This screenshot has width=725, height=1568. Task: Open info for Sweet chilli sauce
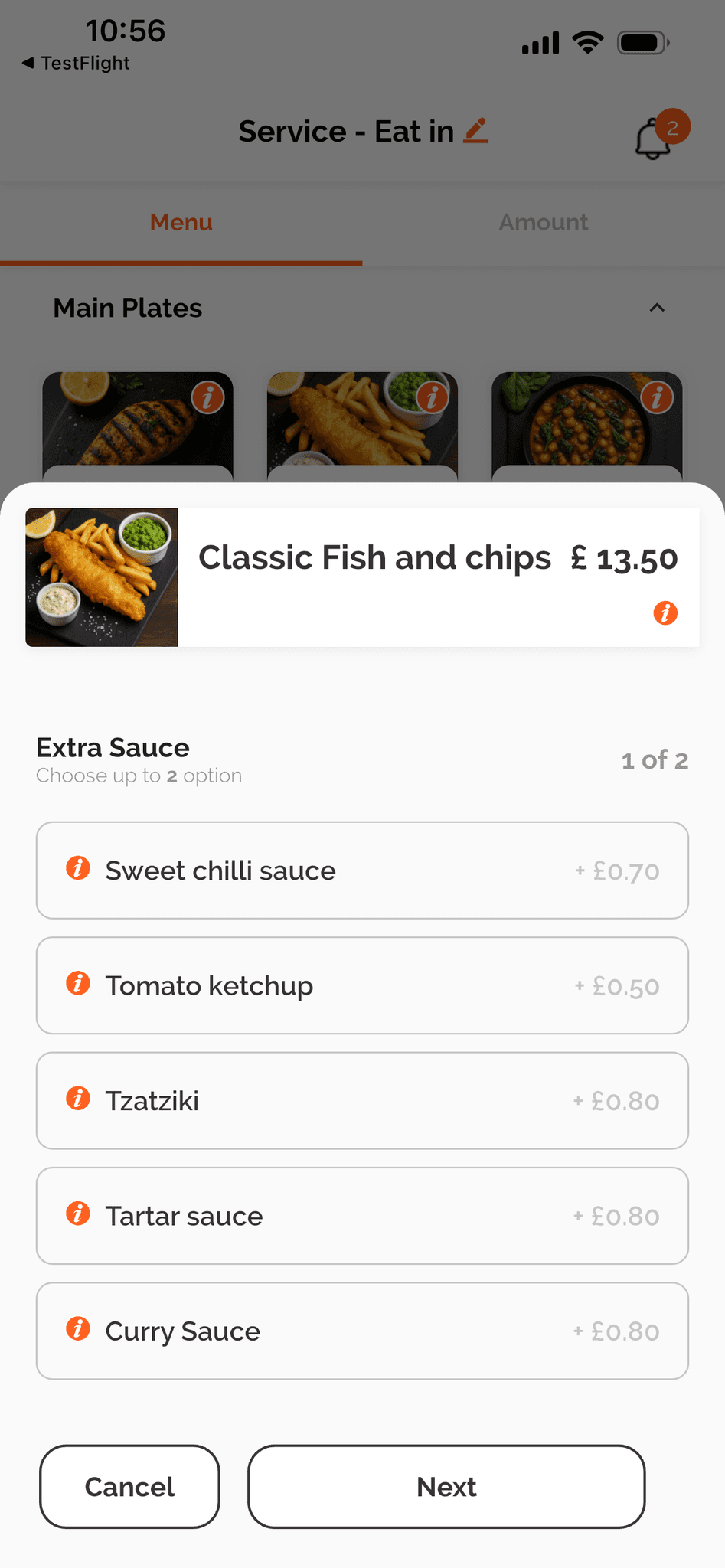pyautogui.click(x=77, y=869)
